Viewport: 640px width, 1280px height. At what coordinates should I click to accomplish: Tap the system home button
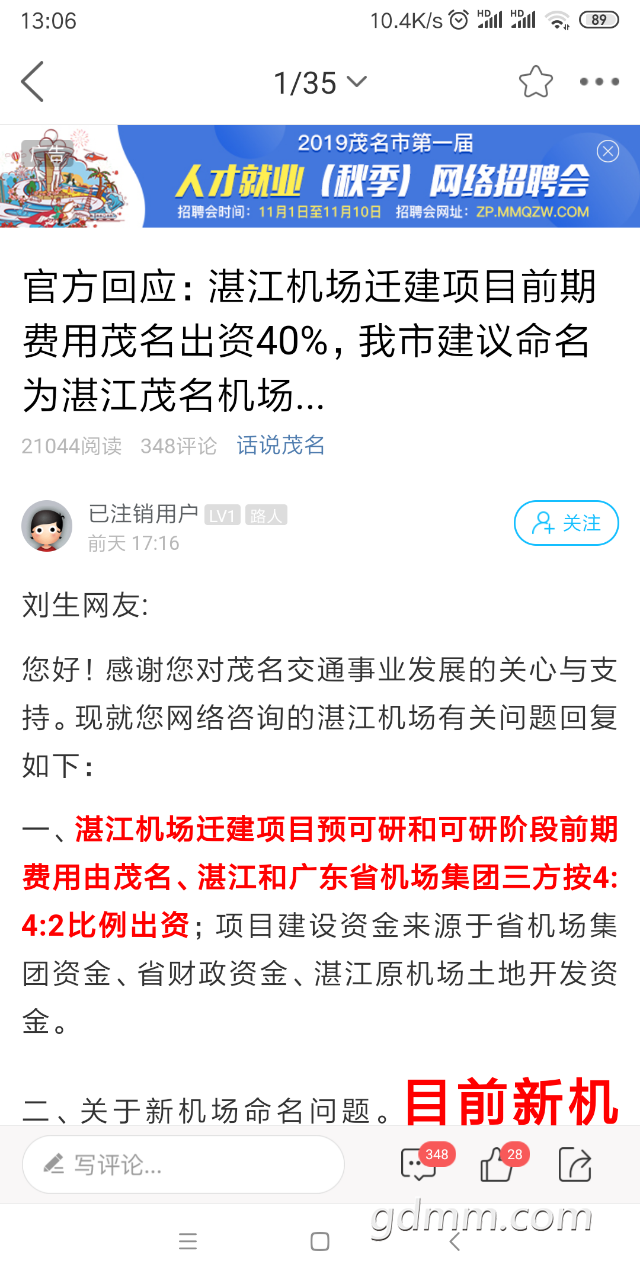click(x=320, y=1242)
